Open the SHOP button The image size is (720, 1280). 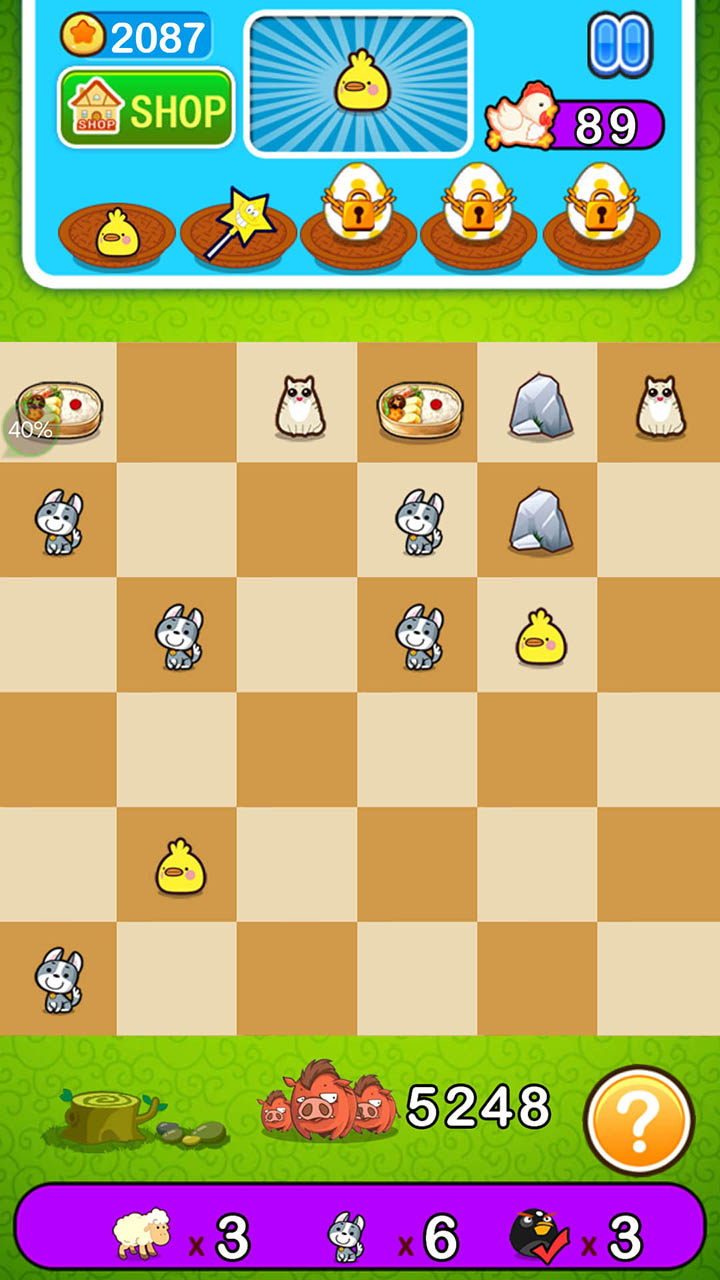(146, 107)
